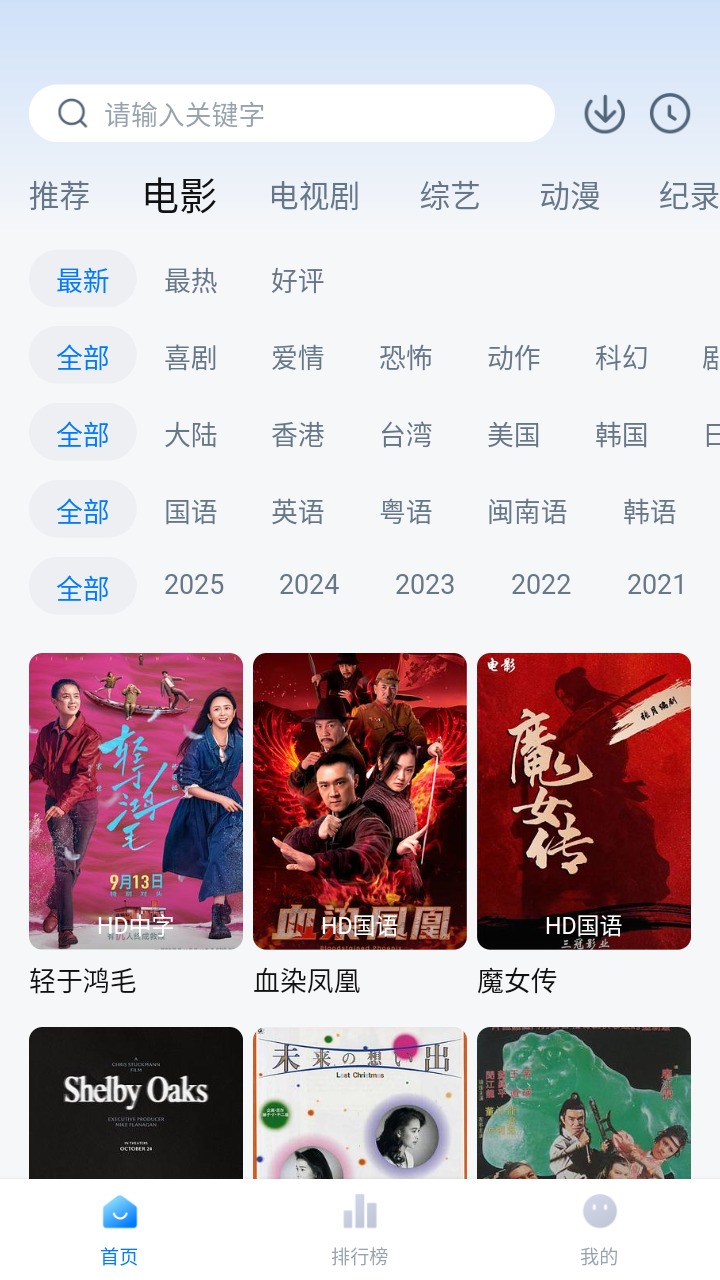Select 香港 as the region filter
This screenshot has width=720, height=1280.
(297, 433)
